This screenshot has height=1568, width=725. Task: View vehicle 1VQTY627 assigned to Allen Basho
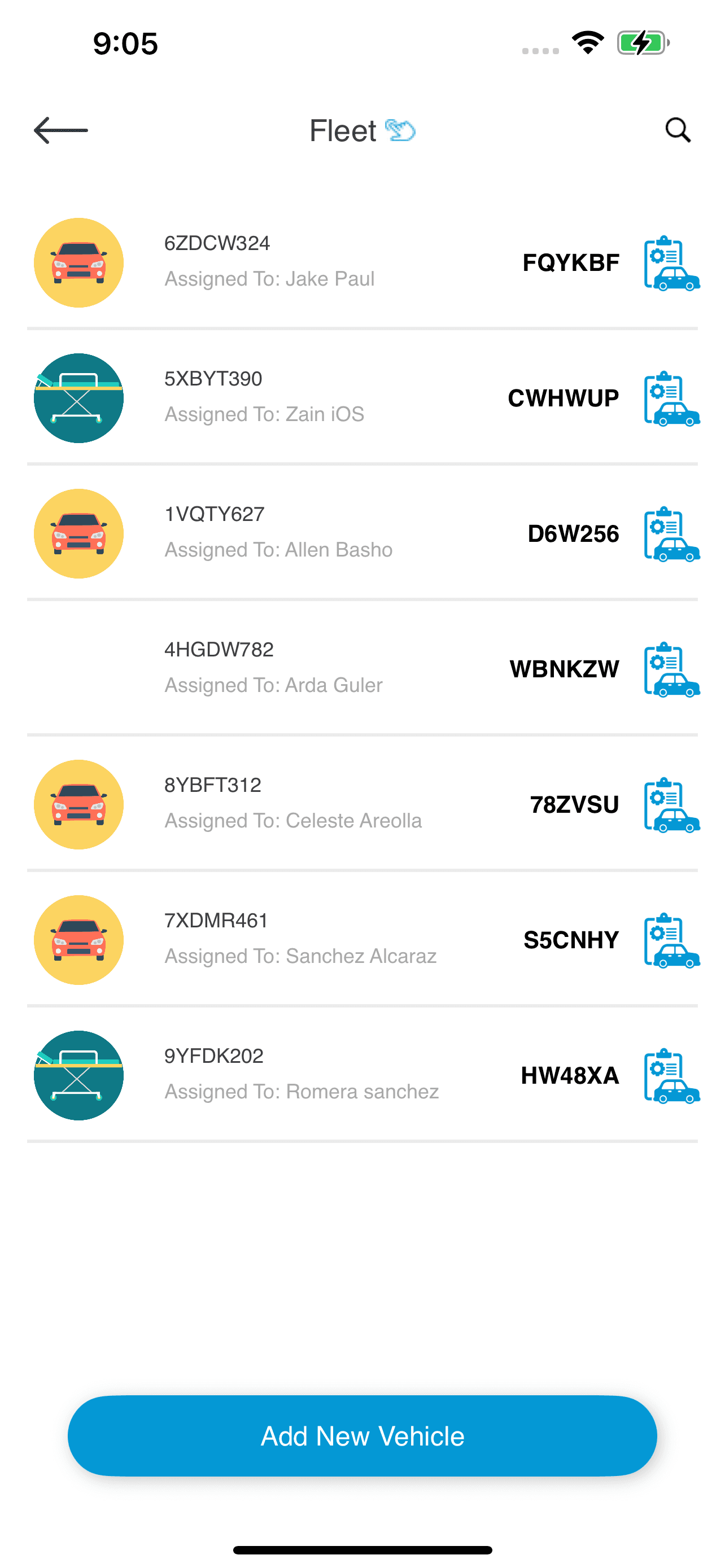tap(362, 533)
